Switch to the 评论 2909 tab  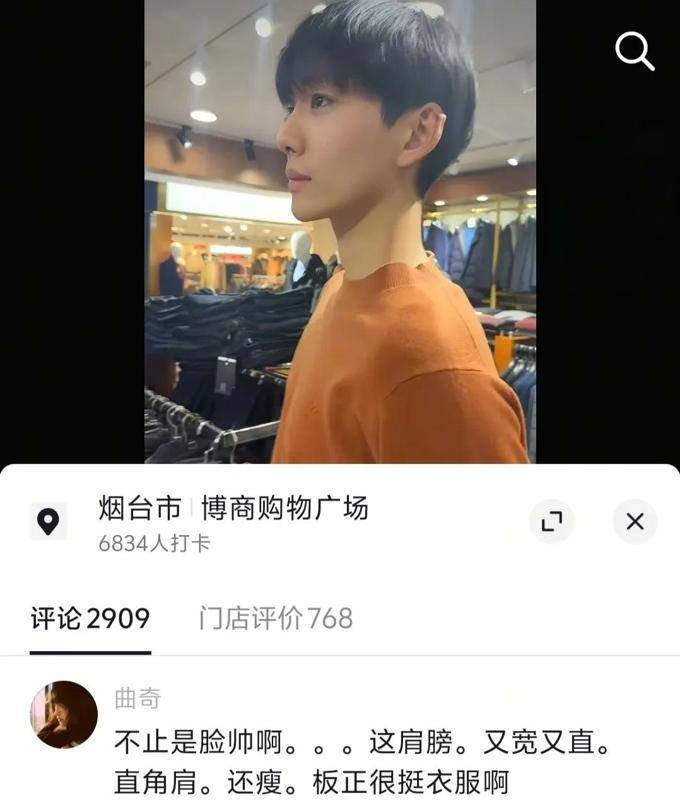click(x=90, y=619)
